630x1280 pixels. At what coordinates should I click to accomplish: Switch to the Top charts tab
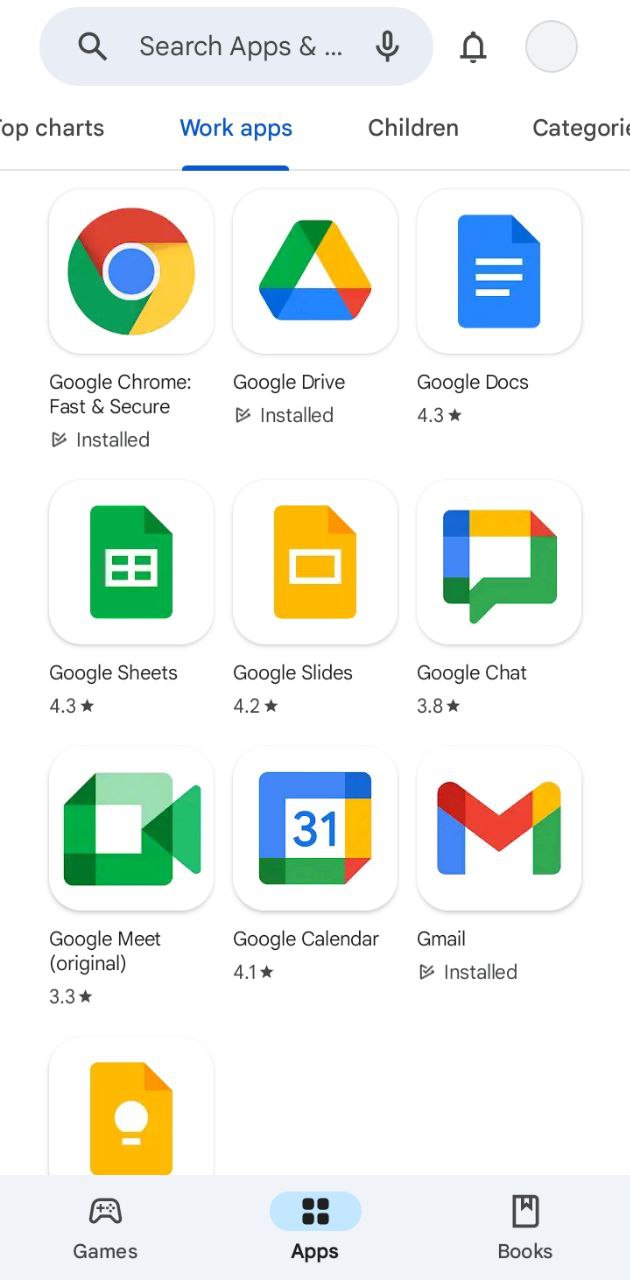pyautogui.click(x=50, y=128)
